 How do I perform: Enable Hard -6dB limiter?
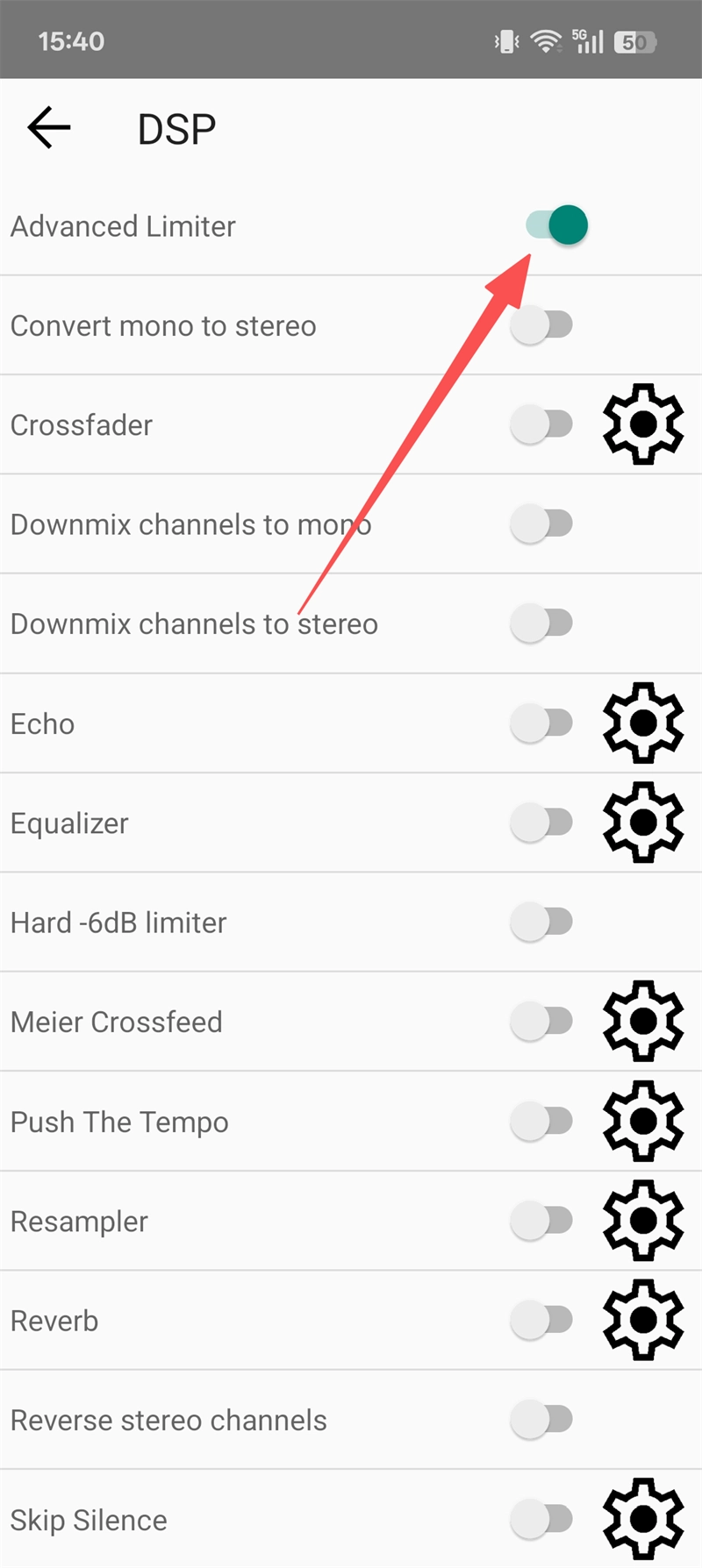(541, 923)
